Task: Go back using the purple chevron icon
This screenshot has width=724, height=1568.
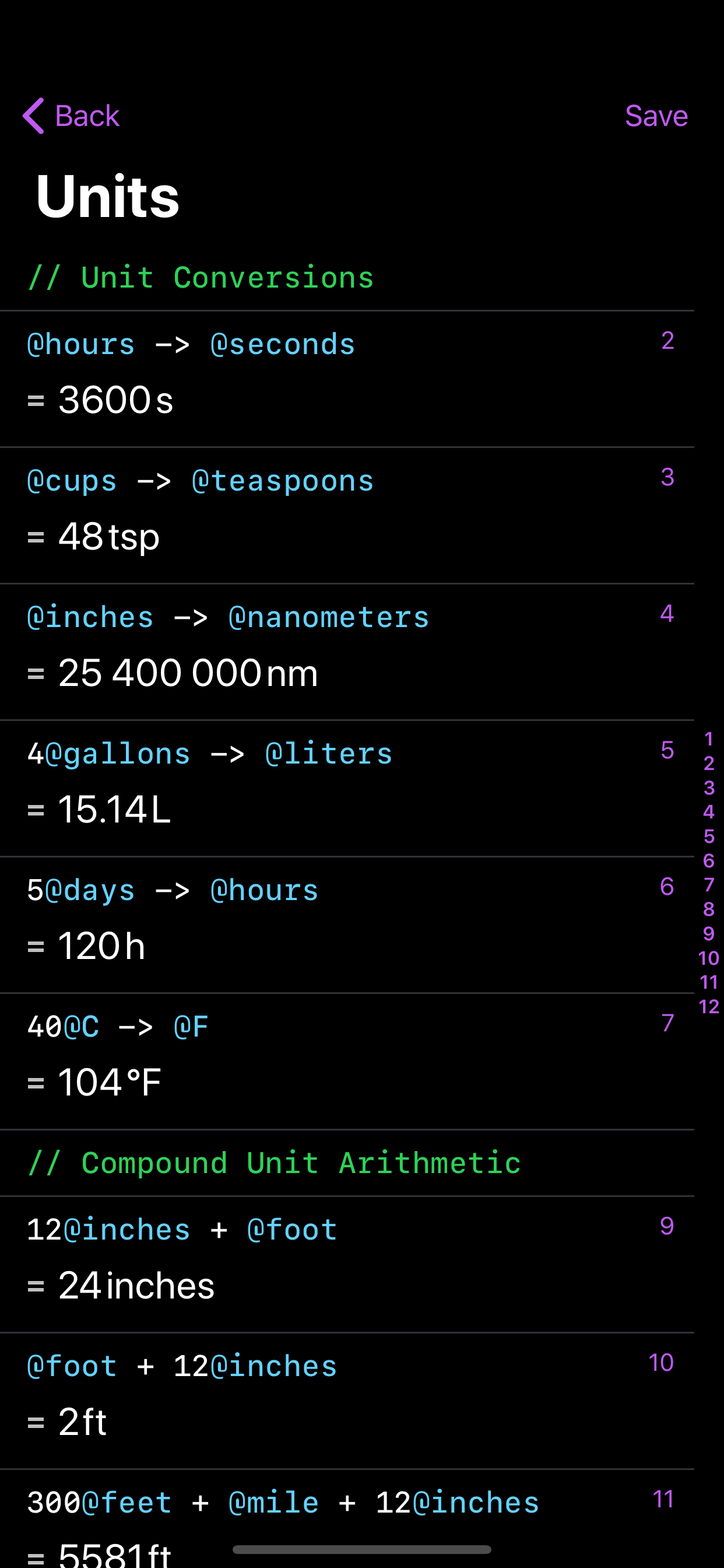Action: pyautogui.click(x=34, y=115)
